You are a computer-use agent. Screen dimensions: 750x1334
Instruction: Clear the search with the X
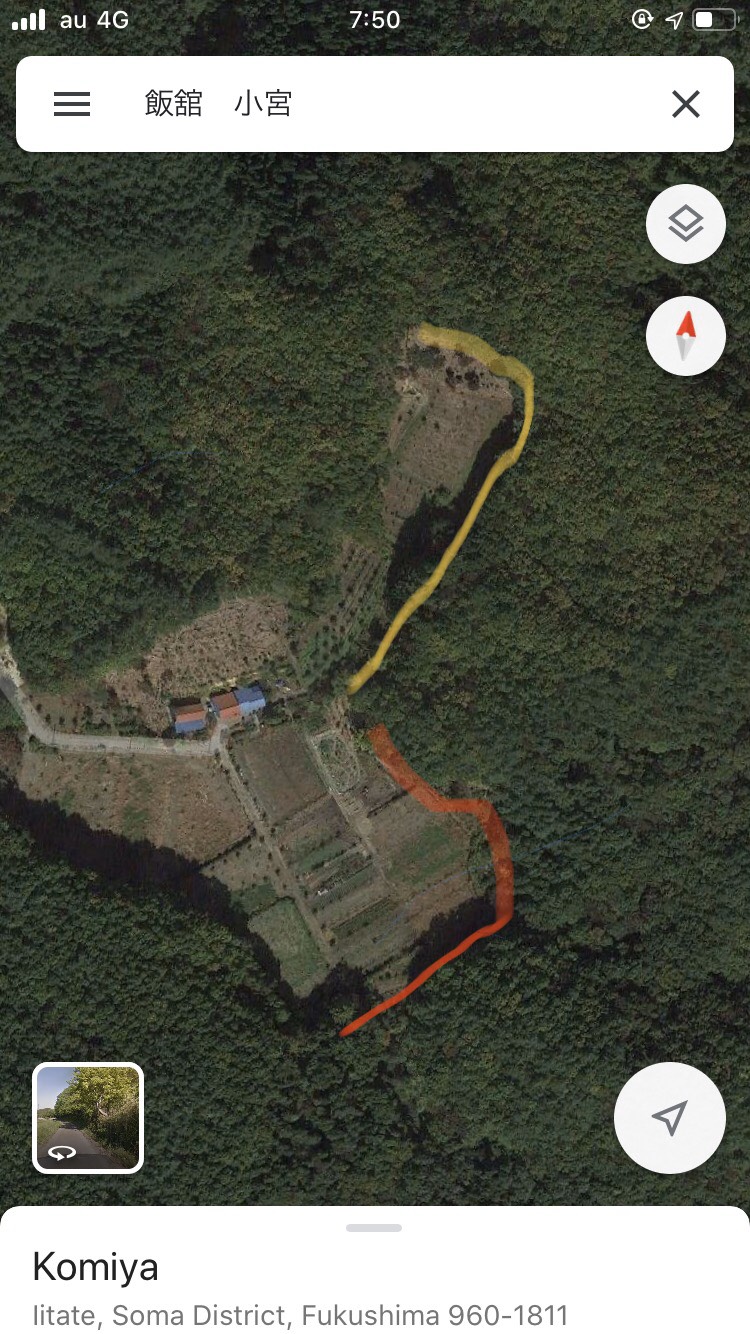[x=686, y=104]
